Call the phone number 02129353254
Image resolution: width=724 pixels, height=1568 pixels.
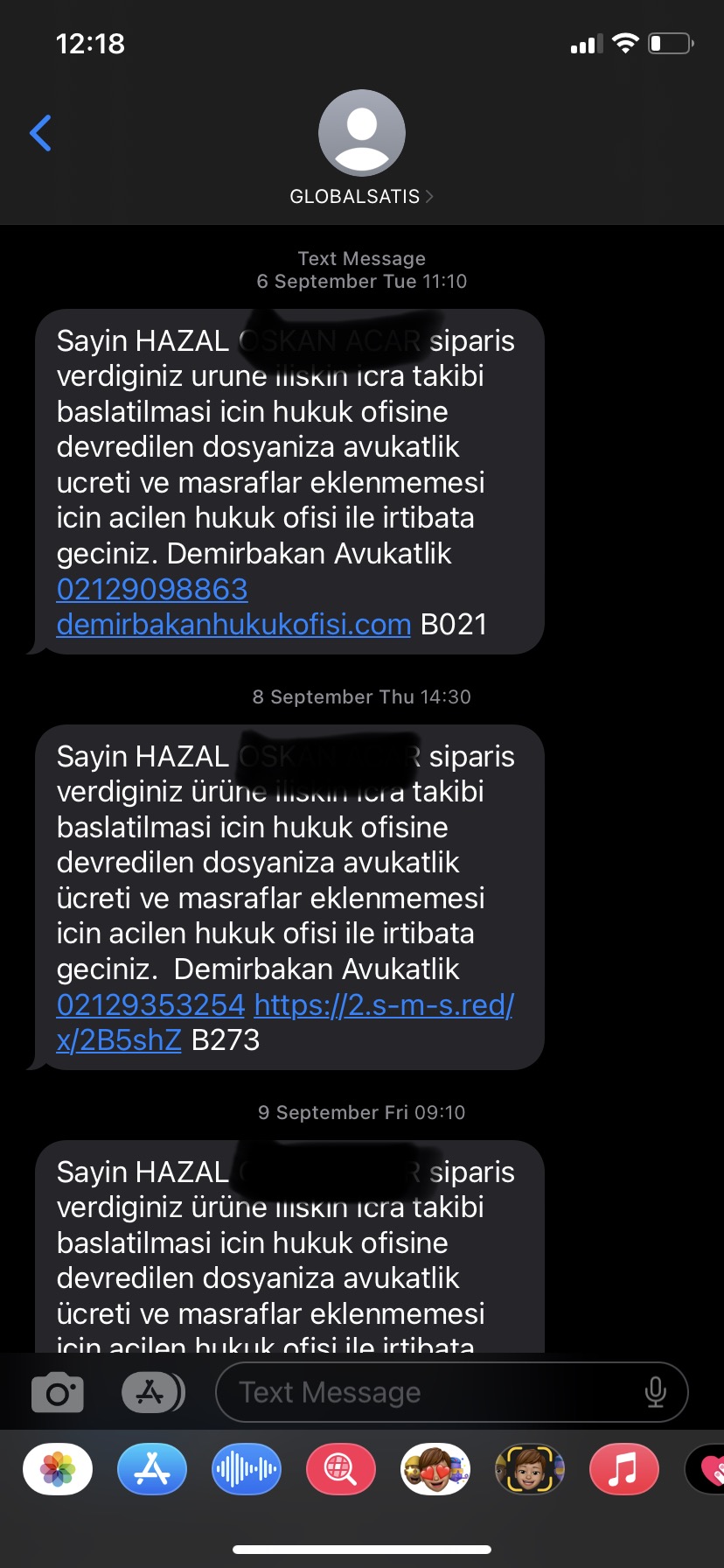(x=150, y=1004)
